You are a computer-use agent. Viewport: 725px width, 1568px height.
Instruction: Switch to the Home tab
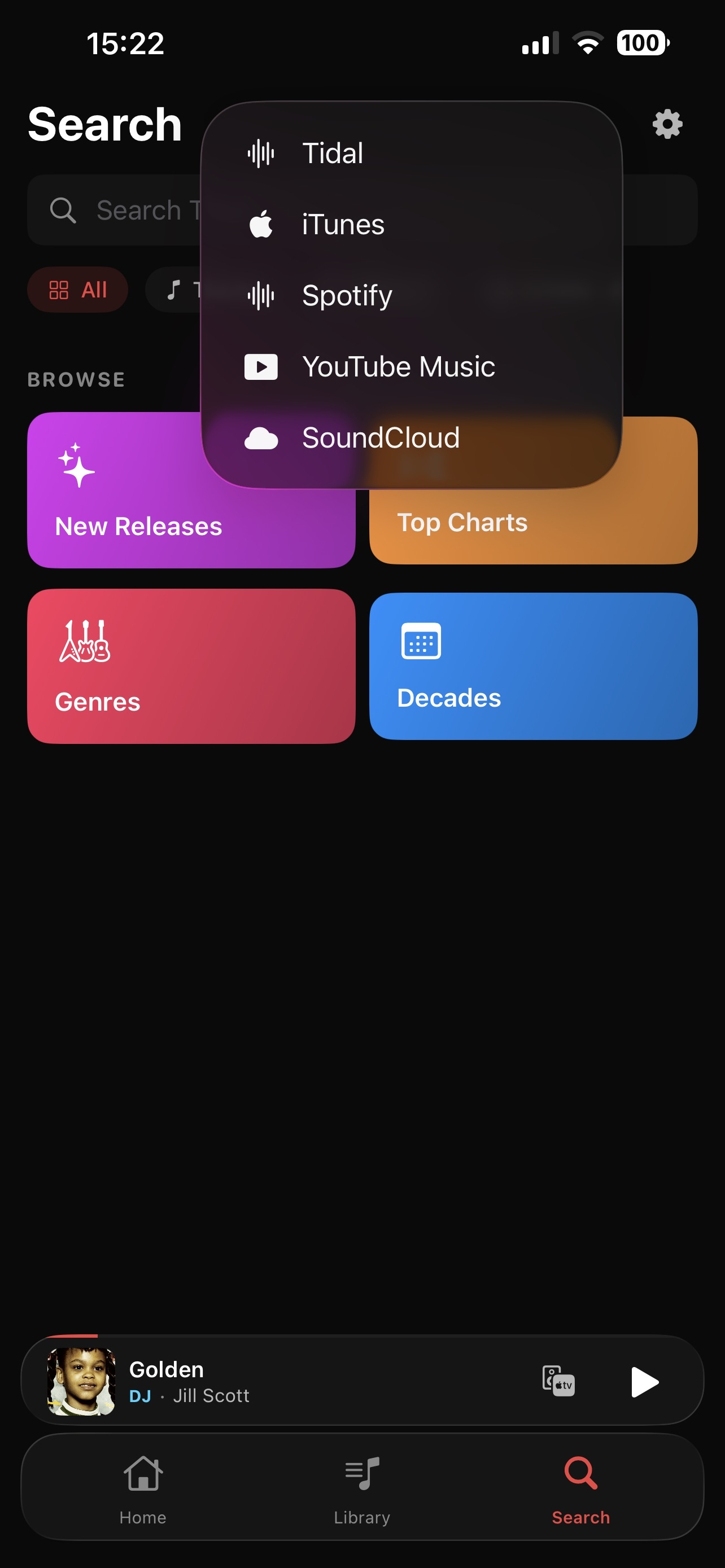tap(143, 1486)
